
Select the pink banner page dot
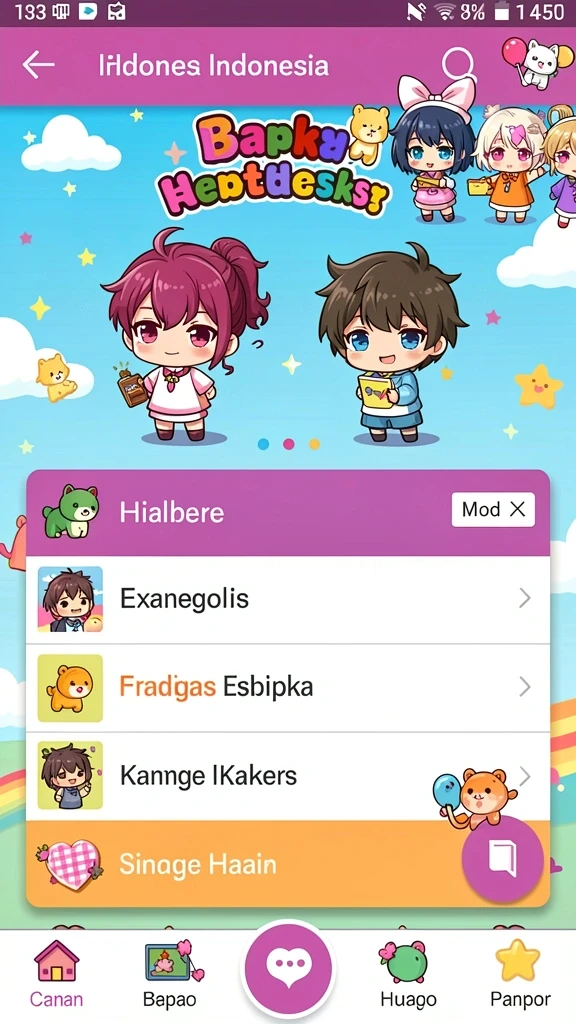pyautogui.click(x=289, y=444)
